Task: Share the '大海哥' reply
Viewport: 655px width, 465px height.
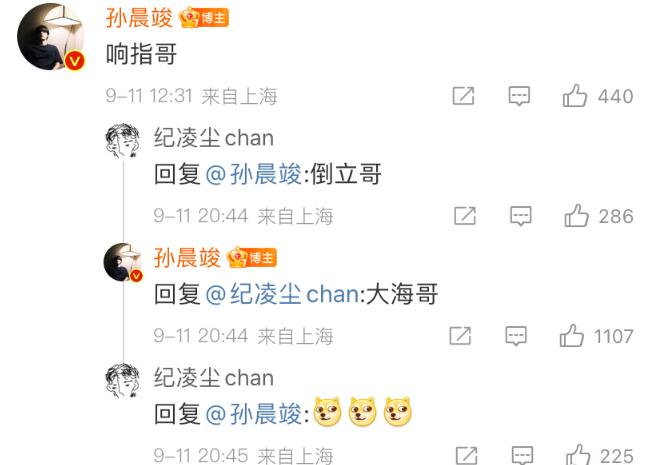Action: click(460, 336)
